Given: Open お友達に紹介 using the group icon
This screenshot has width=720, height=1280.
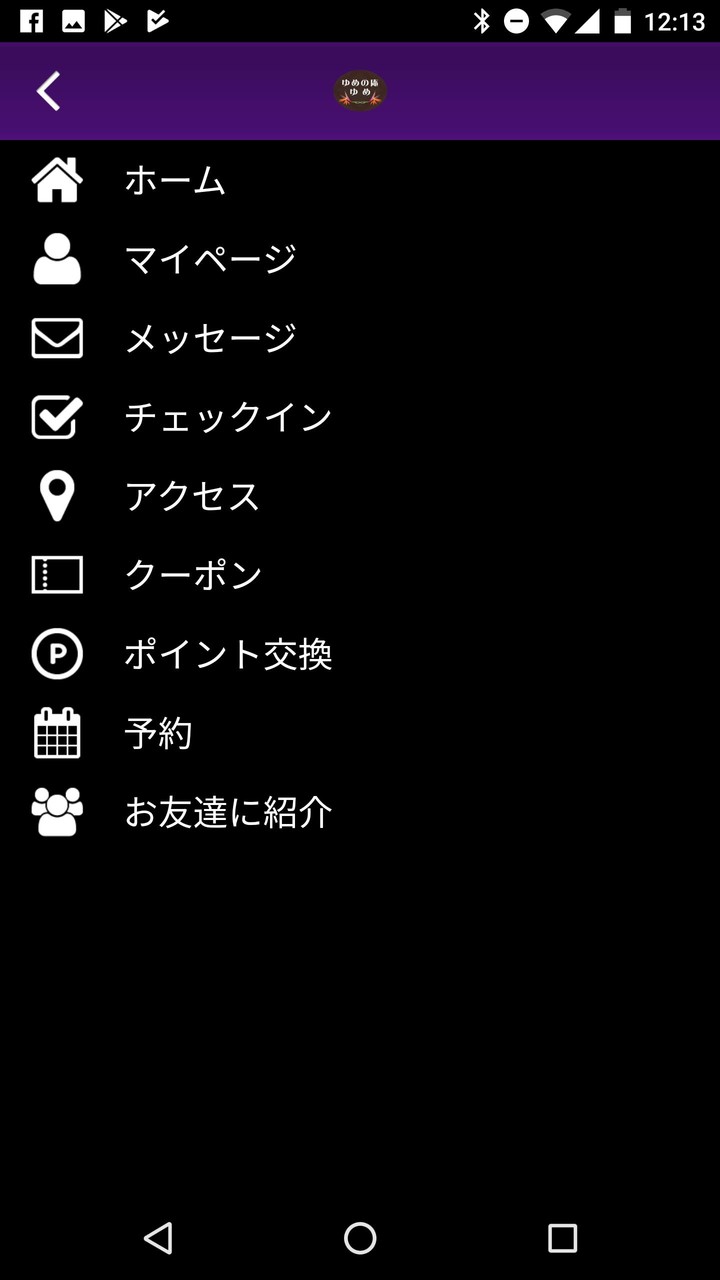Looking at the screenshot, I should click(56, 812).
